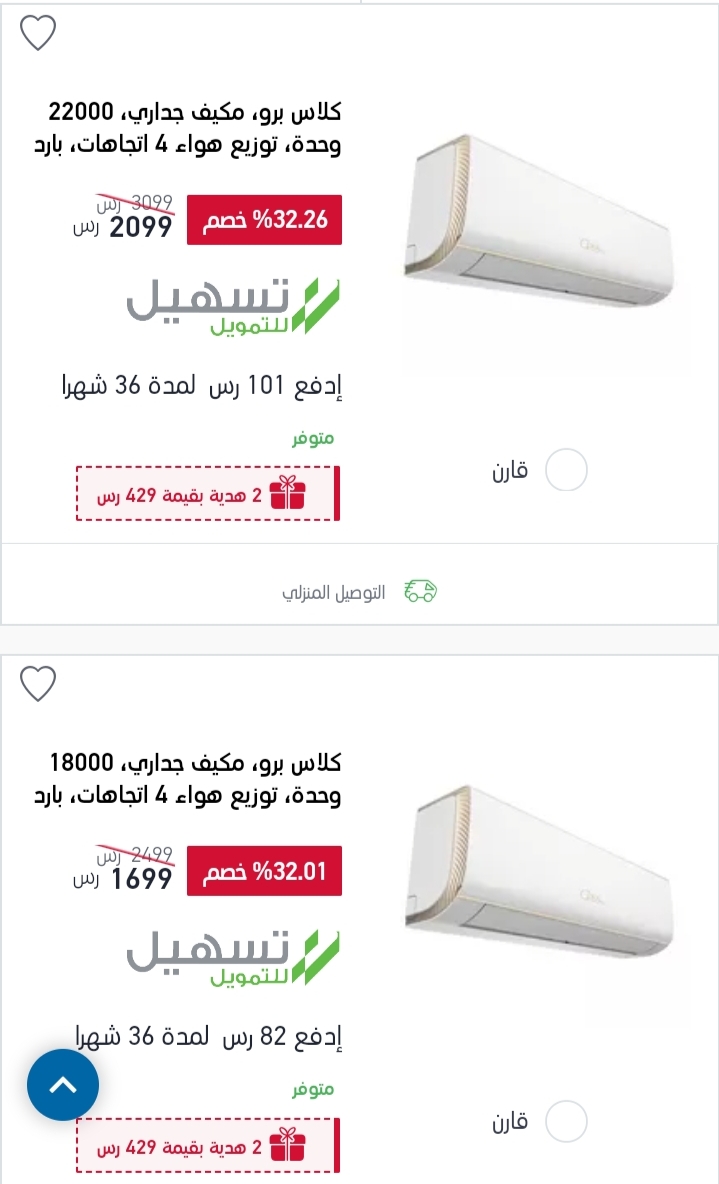
Task: Tap the blue back-to-top arrow button
Action: pos(63,1085)
